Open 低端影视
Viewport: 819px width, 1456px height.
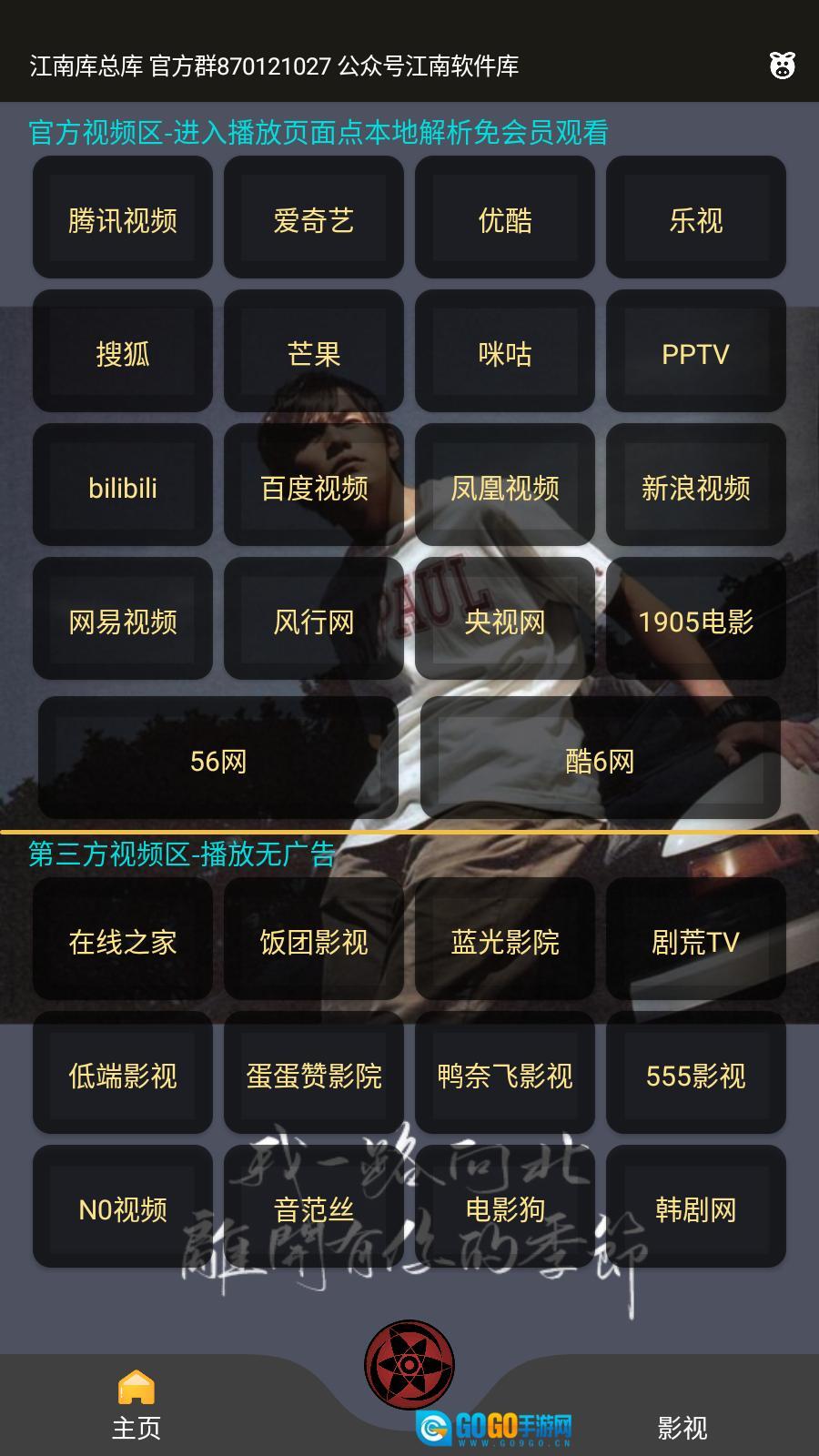[x=123, y=1073]
